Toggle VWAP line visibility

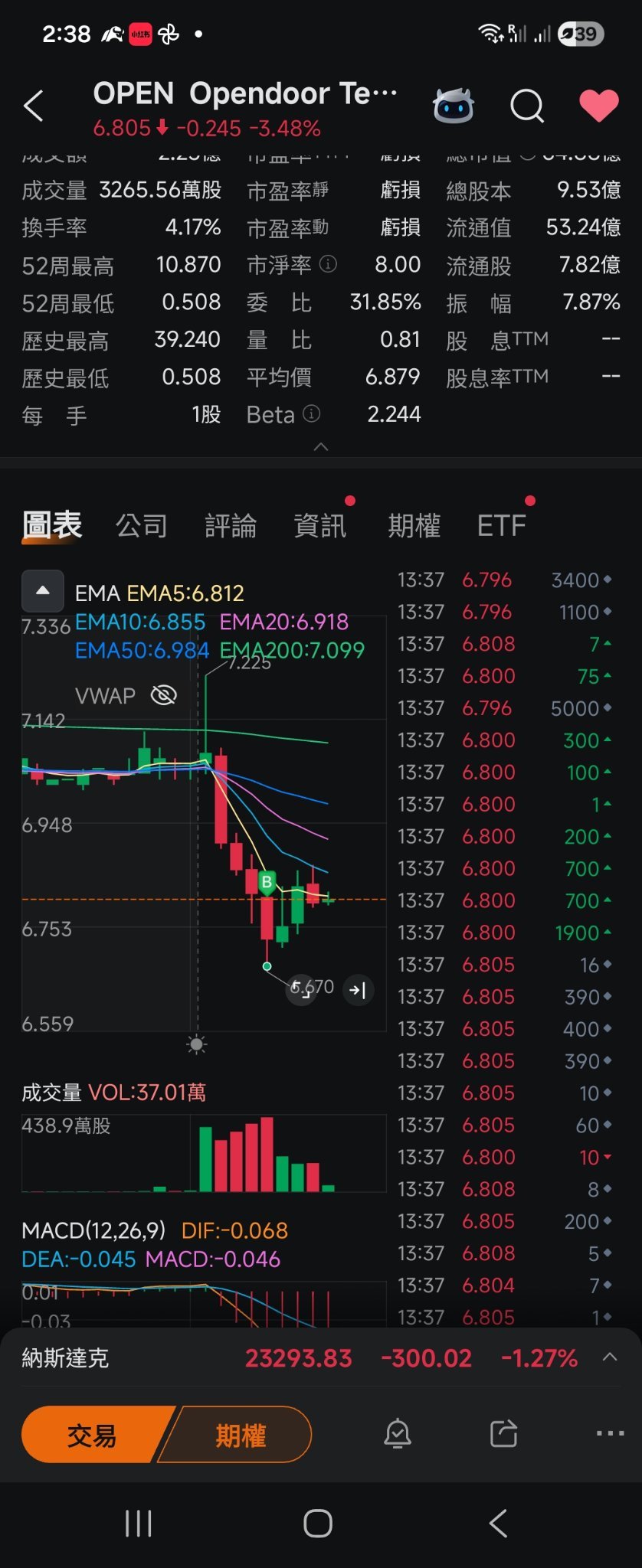click(x=164, y=695)
